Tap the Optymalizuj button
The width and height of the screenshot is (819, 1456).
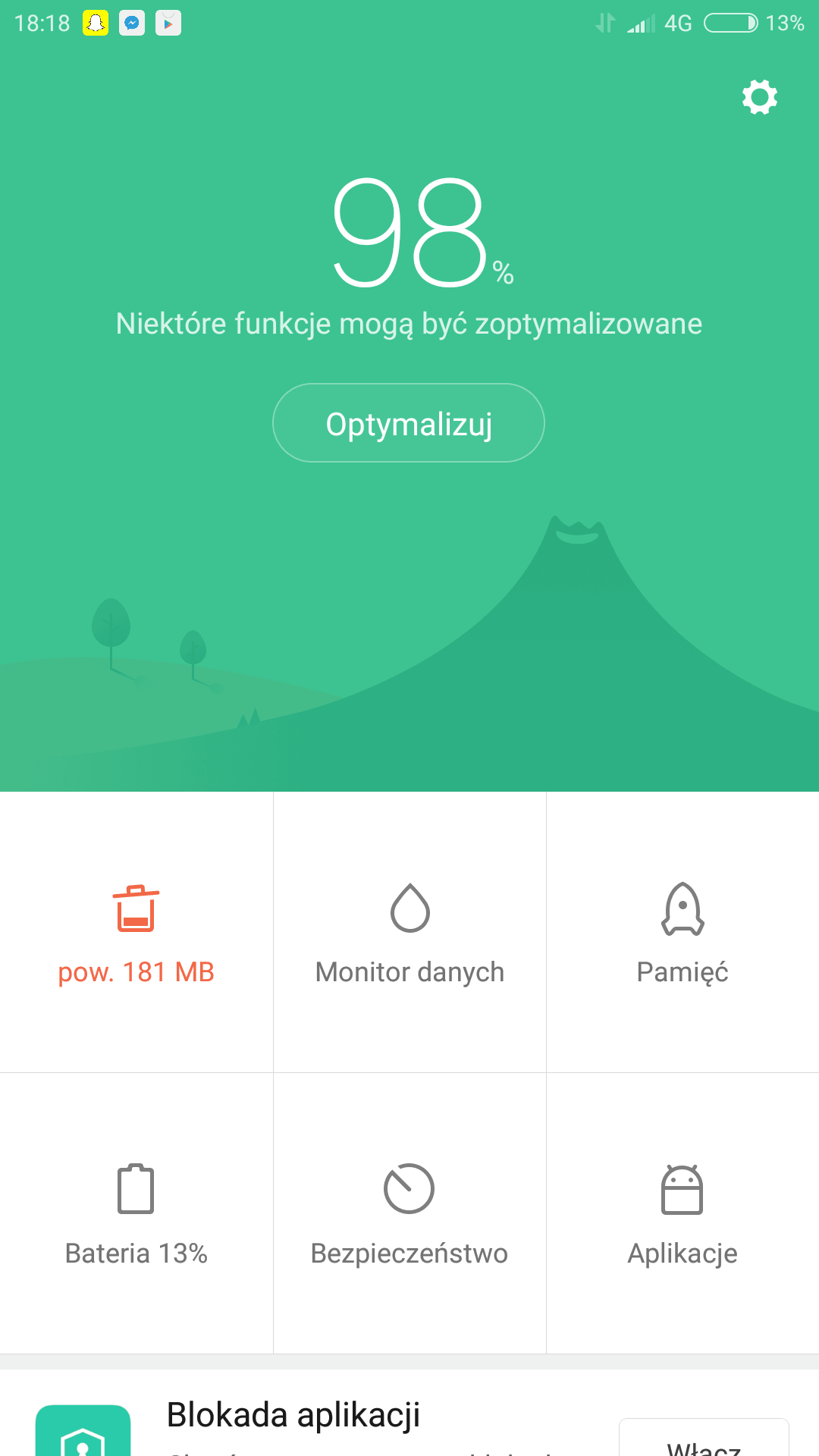point(409,422)
